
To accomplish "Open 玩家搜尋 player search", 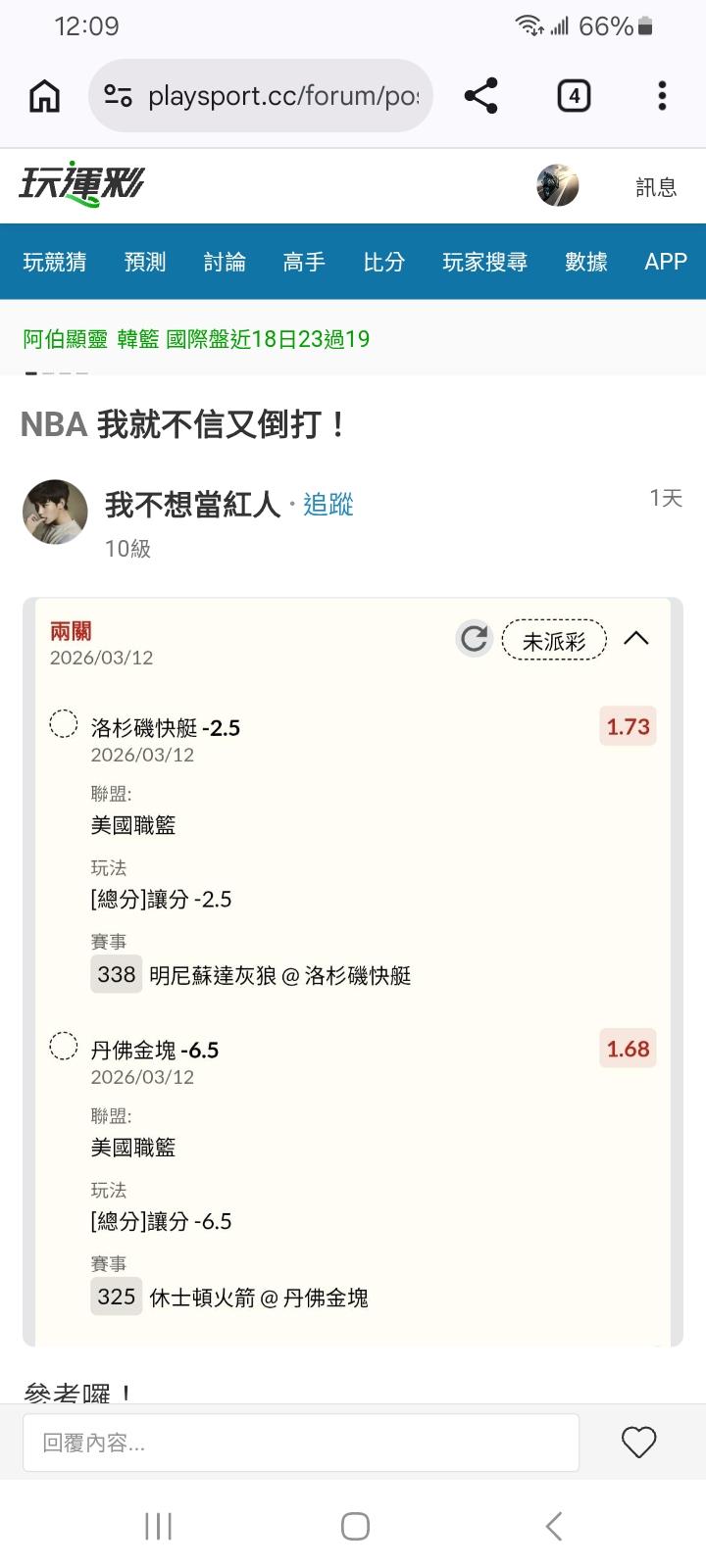I will 485,262.
